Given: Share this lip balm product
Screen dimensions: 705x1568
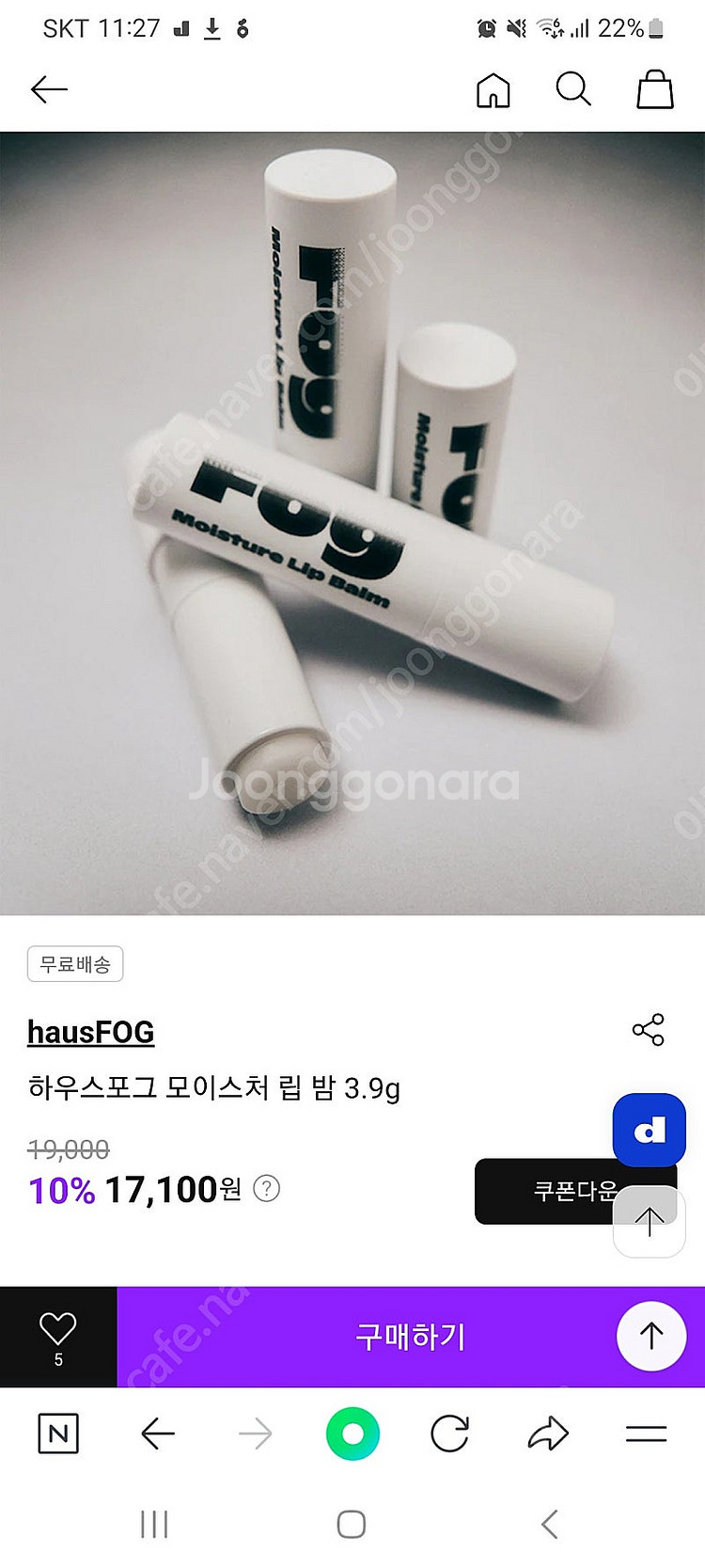Looking at the screenshot, I should click(x=649, y=1030).
